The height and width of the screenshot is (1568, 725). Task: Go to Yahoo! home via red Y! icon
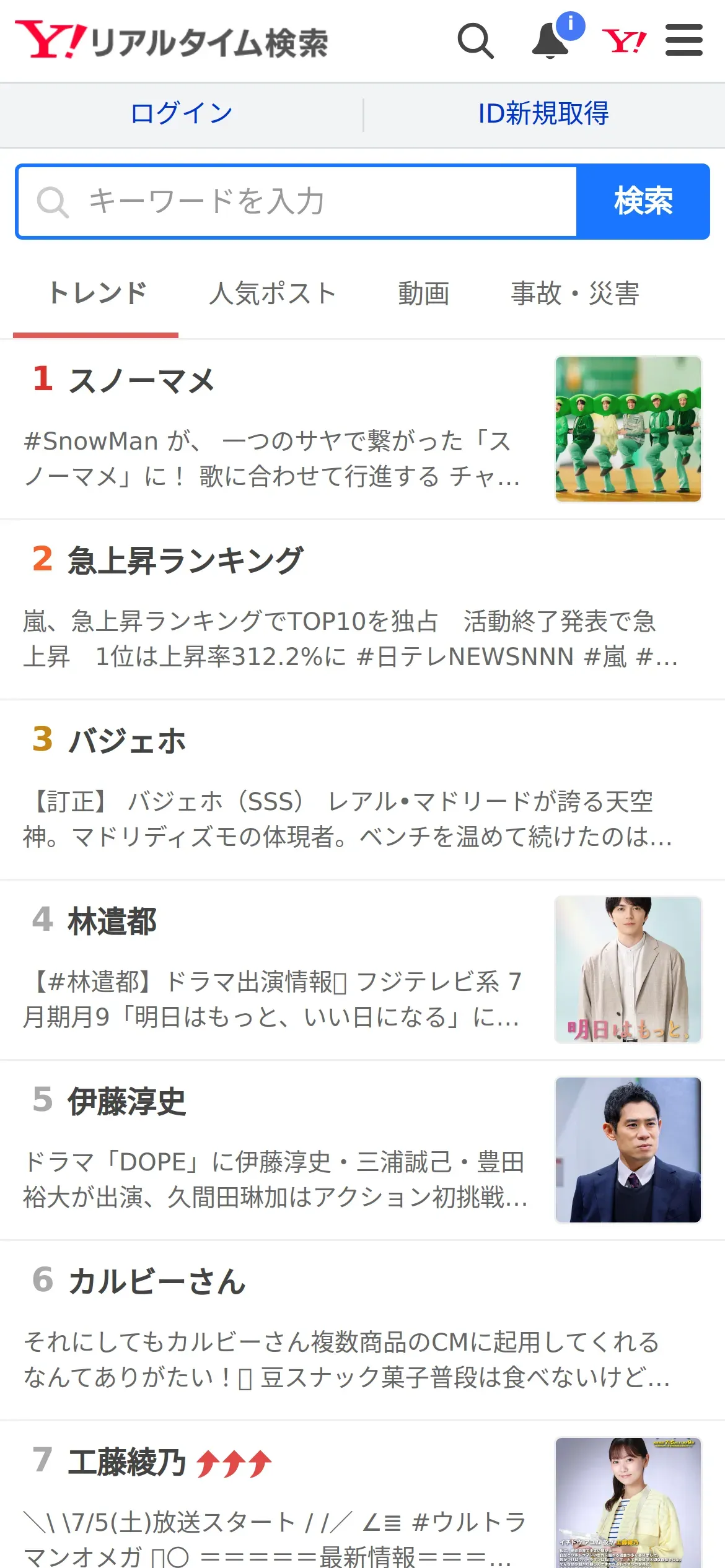[x=624, y=41]
